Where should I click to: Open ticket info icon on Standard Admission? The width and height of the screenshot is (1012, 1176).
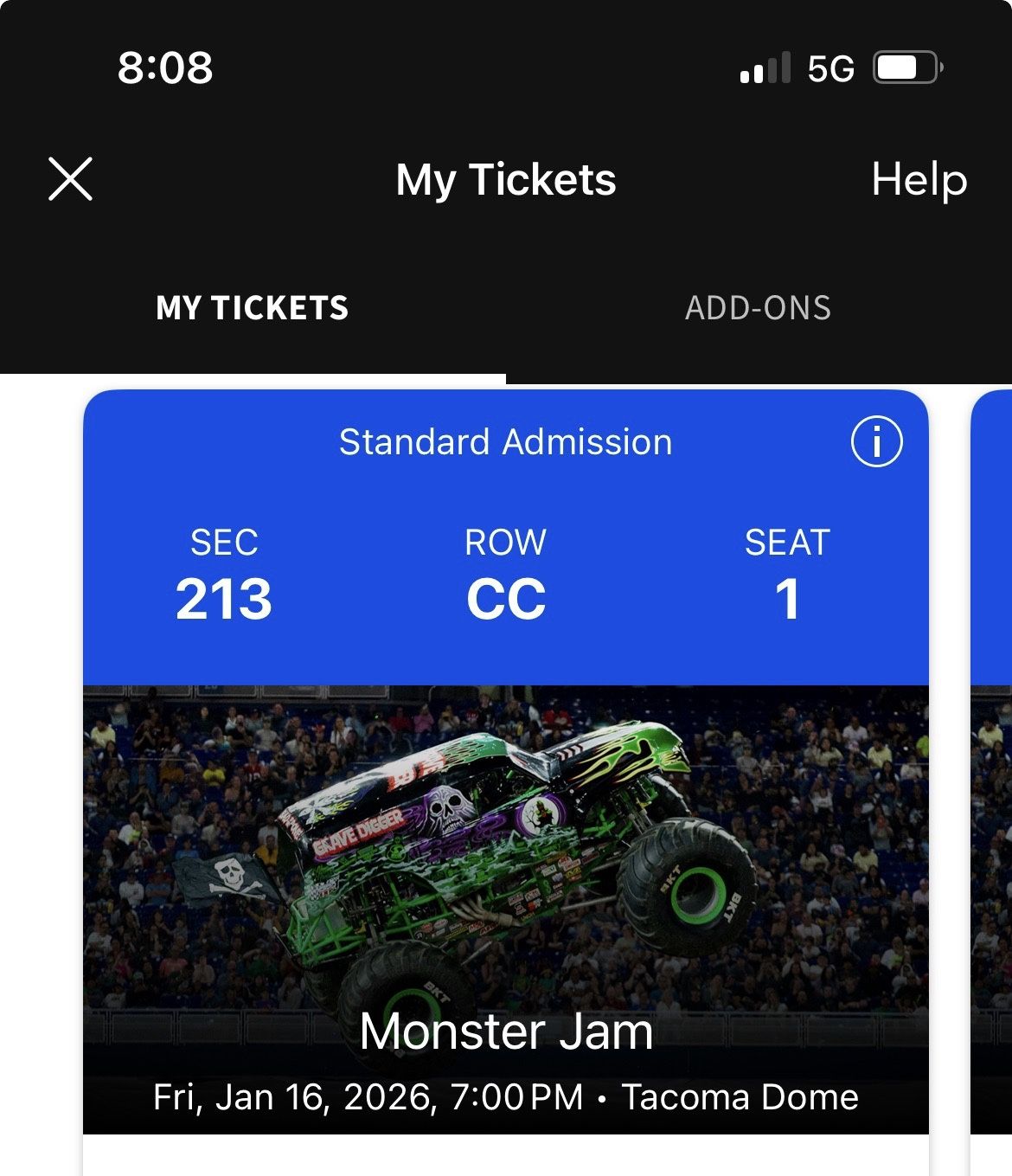876,442
